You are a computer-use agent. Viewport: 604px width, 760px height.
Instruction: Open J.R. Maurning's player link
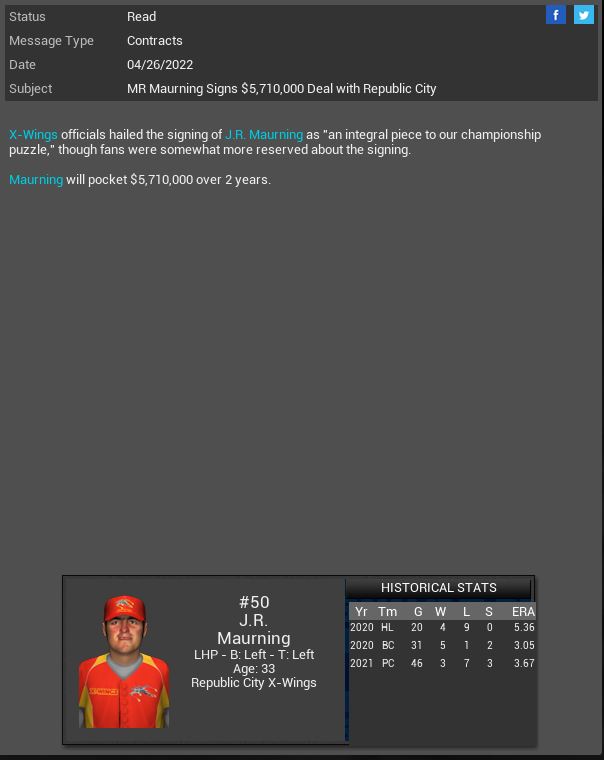point(264,134)
